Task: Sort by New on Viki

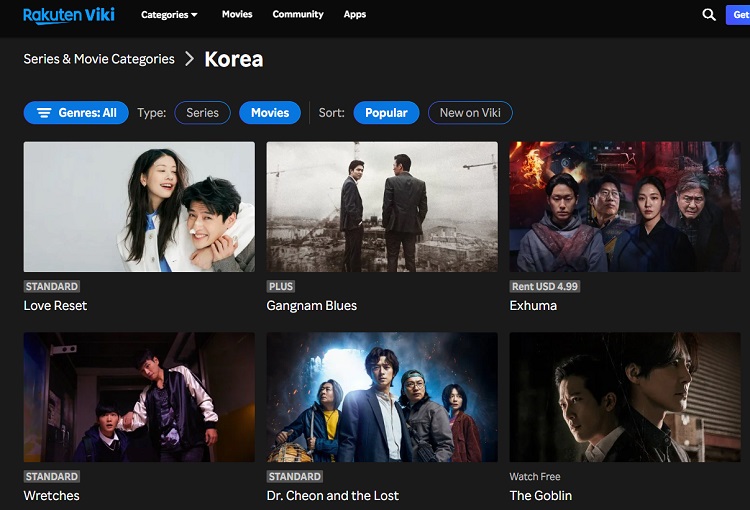Action: (x=470, y=113)
